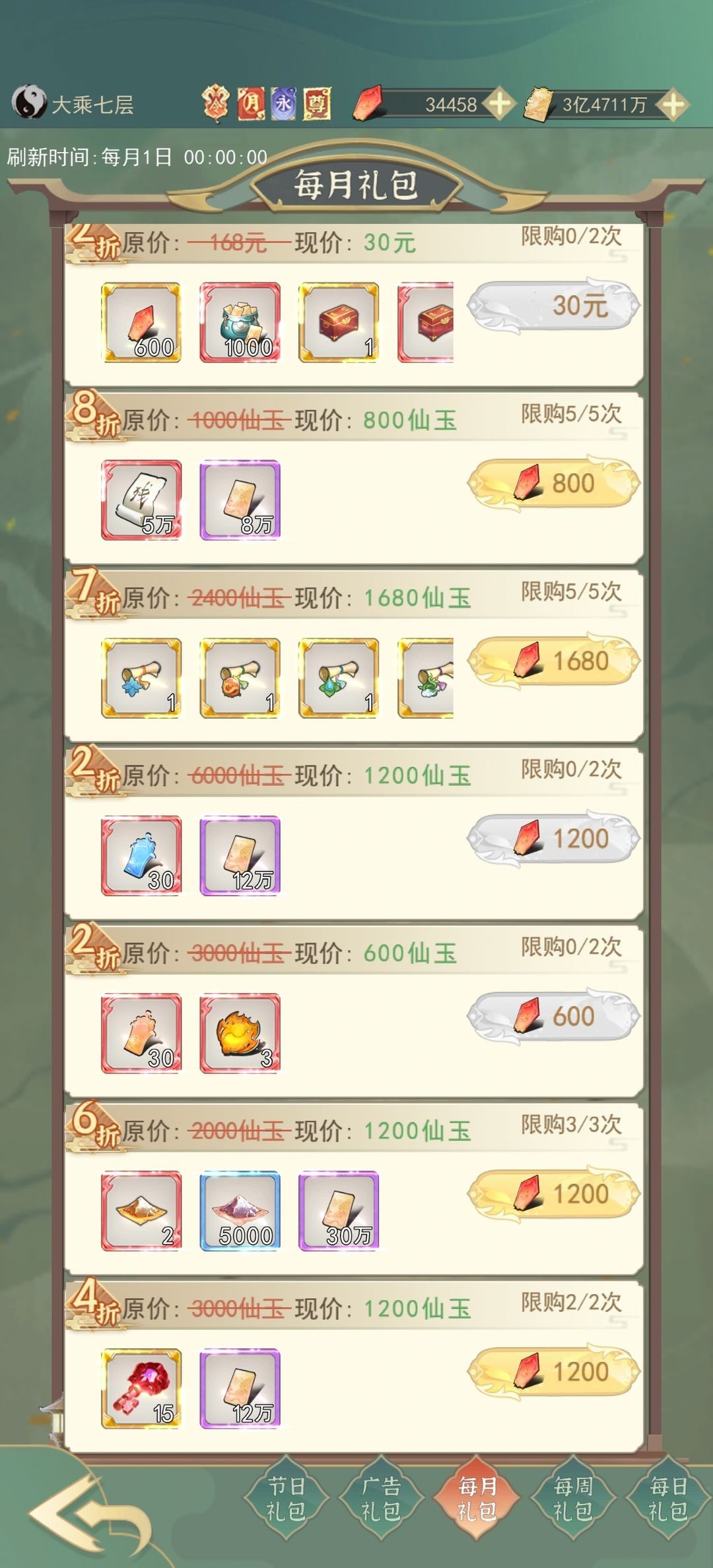The width and height of the screenshot is (713, 1568).
Task: Tap the plus button next to 3亿4711万
Action: click(671, 102)
